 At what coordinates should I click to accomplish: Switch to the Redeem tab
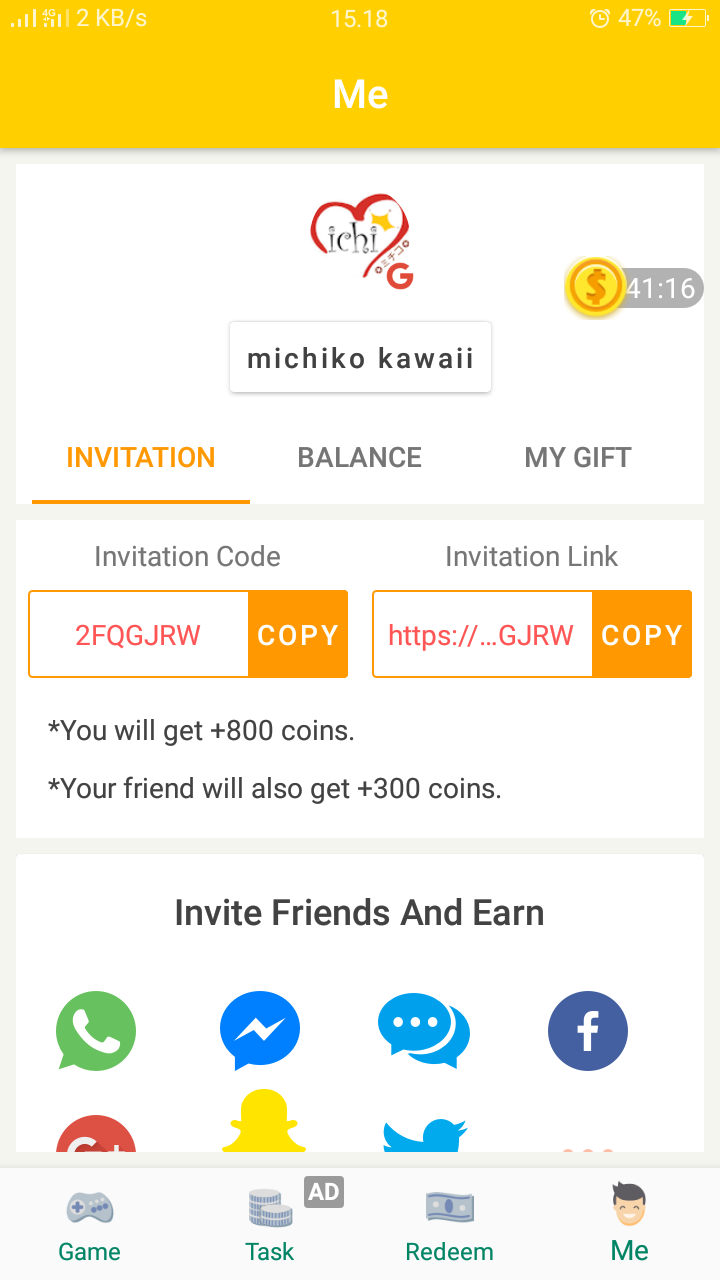(x=450, y=1225)
